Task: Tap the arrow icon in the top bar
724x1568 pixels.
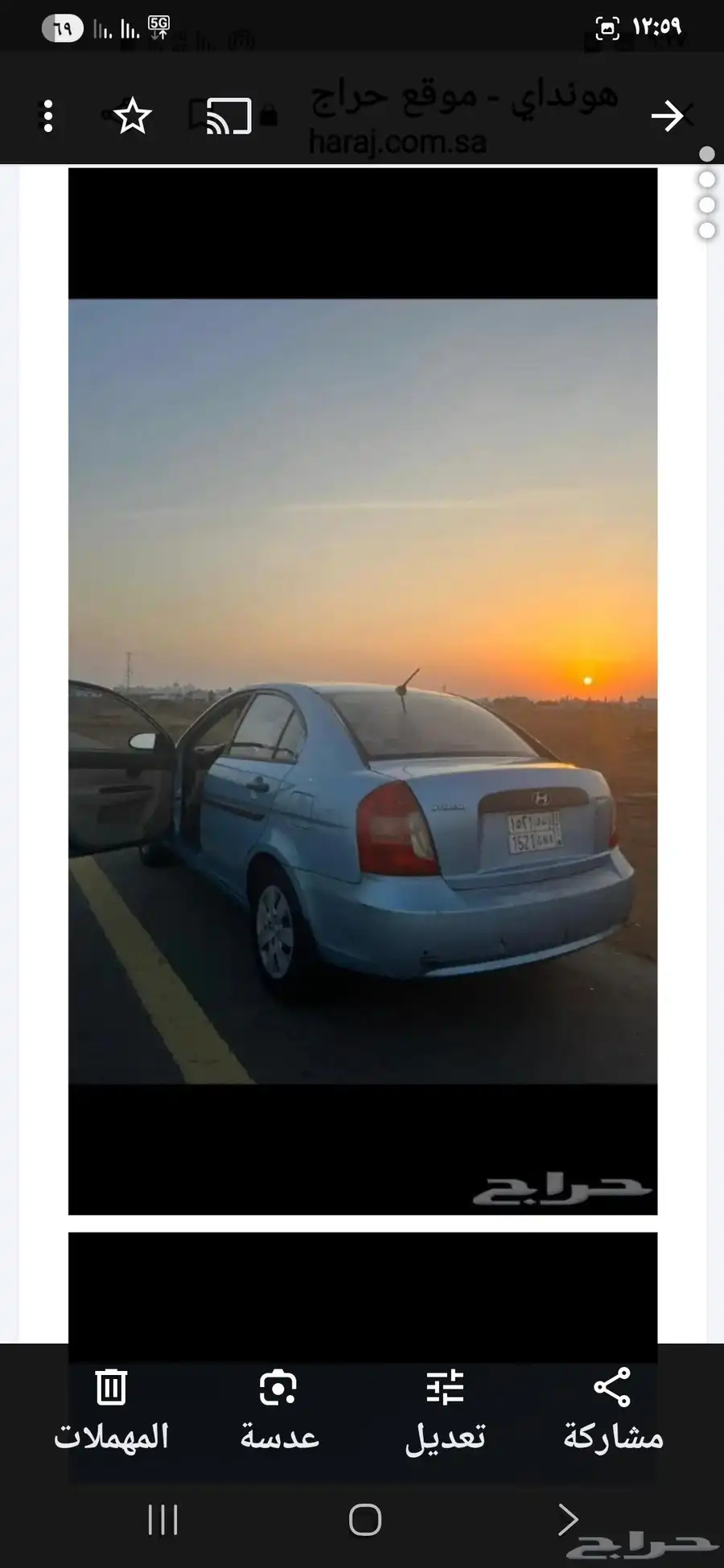Action: (x=667, y=117)
